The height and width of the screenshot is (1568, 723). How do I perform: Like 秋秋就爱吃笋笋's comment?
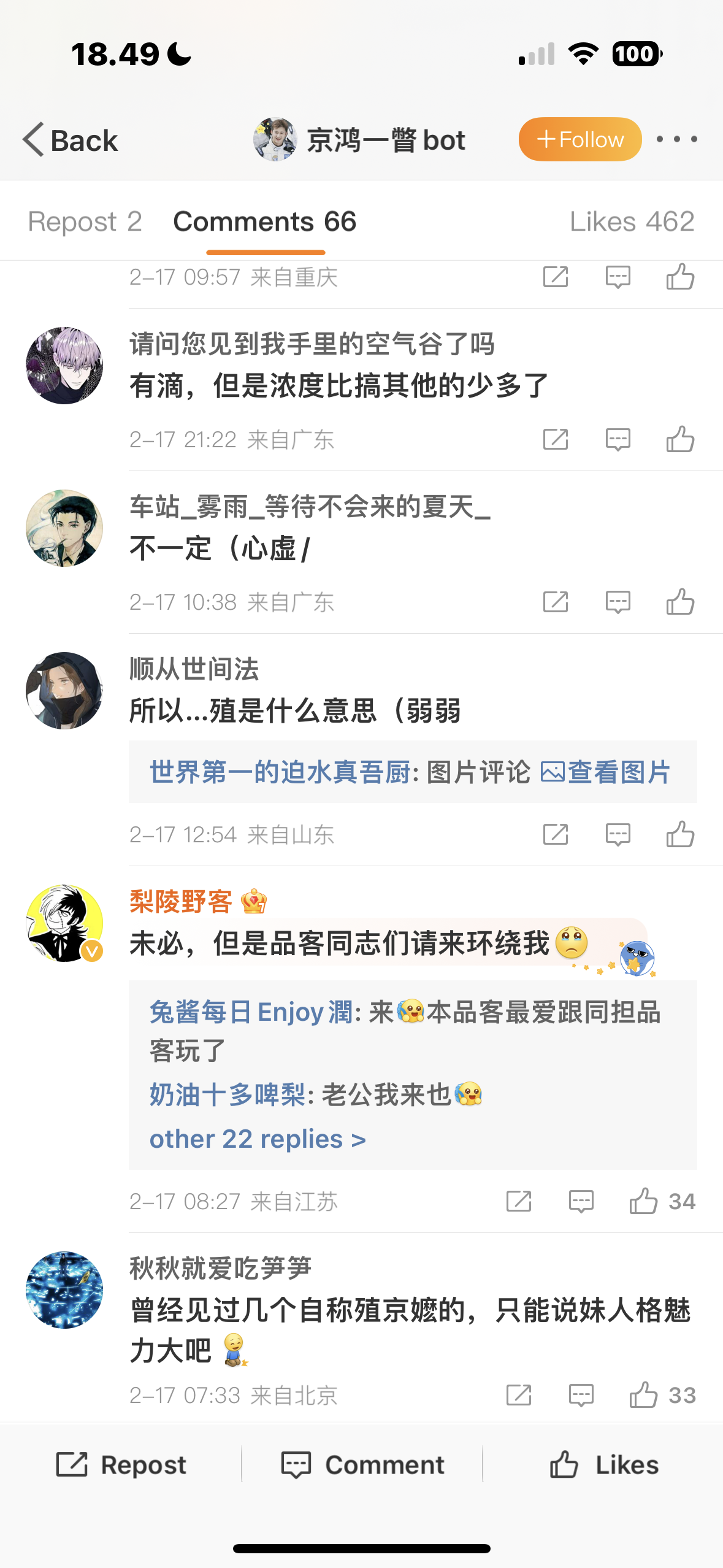(x=644, y=1395)
